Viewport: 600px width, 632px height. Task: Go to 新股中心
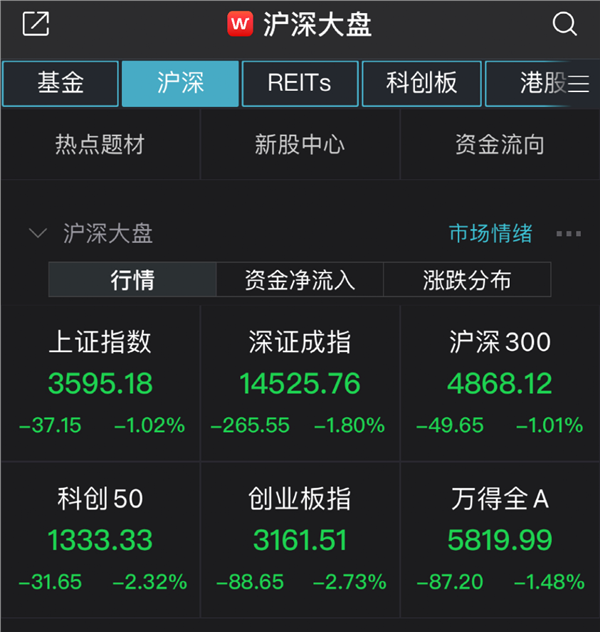(x=300, y=145)
